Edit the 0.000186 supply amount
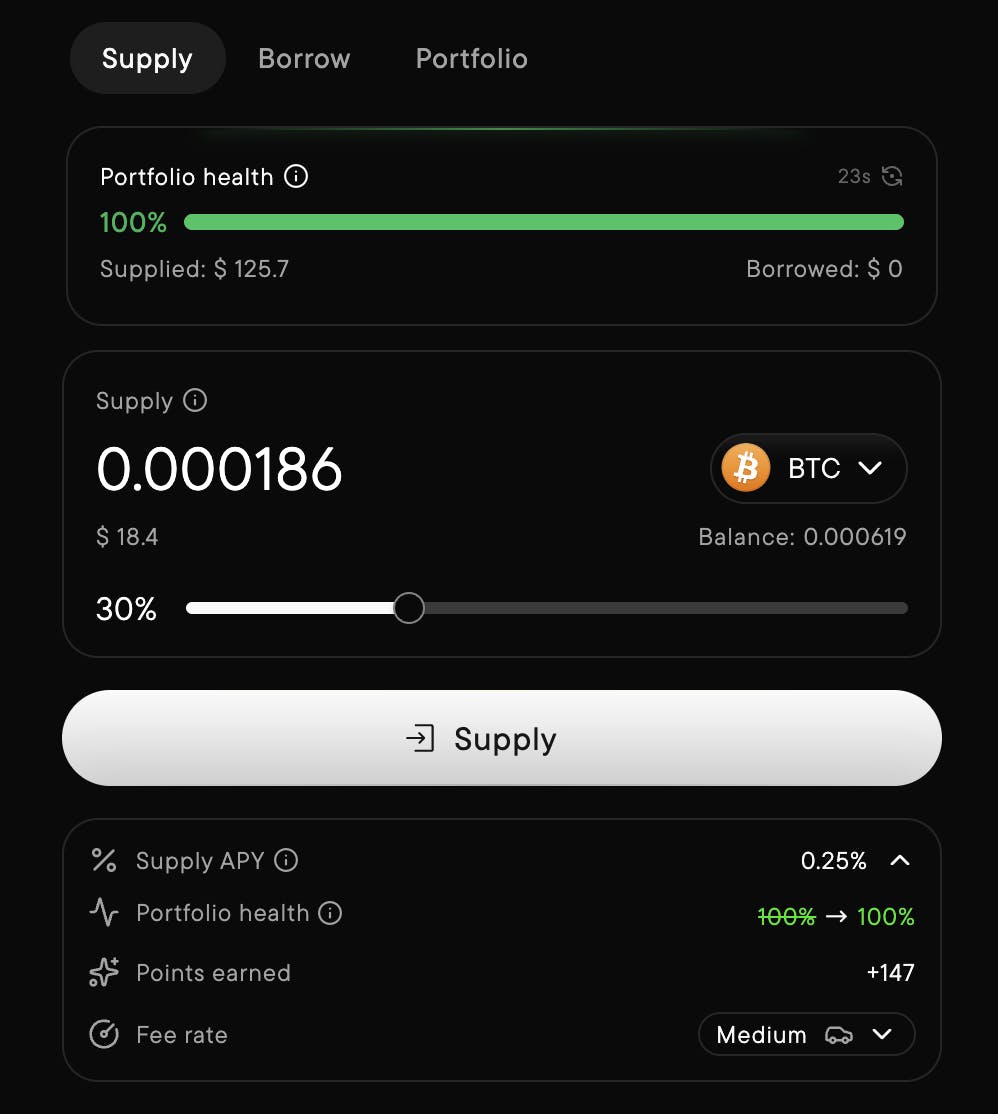The image size is (998, 1114). pyautogui.click(x=220, y=469)
